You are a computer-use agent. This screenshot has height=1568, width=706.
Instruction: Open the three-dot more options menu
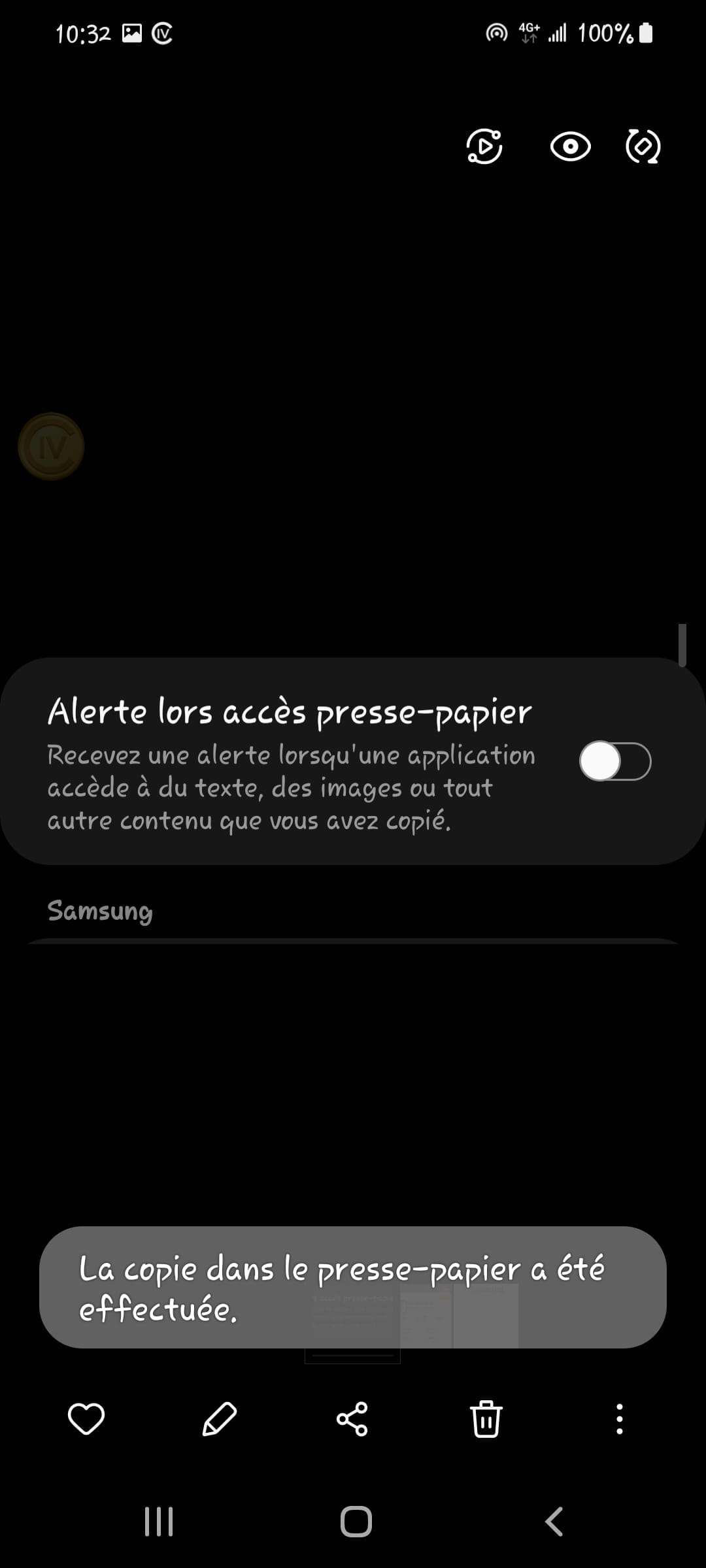pos(620,1418)
